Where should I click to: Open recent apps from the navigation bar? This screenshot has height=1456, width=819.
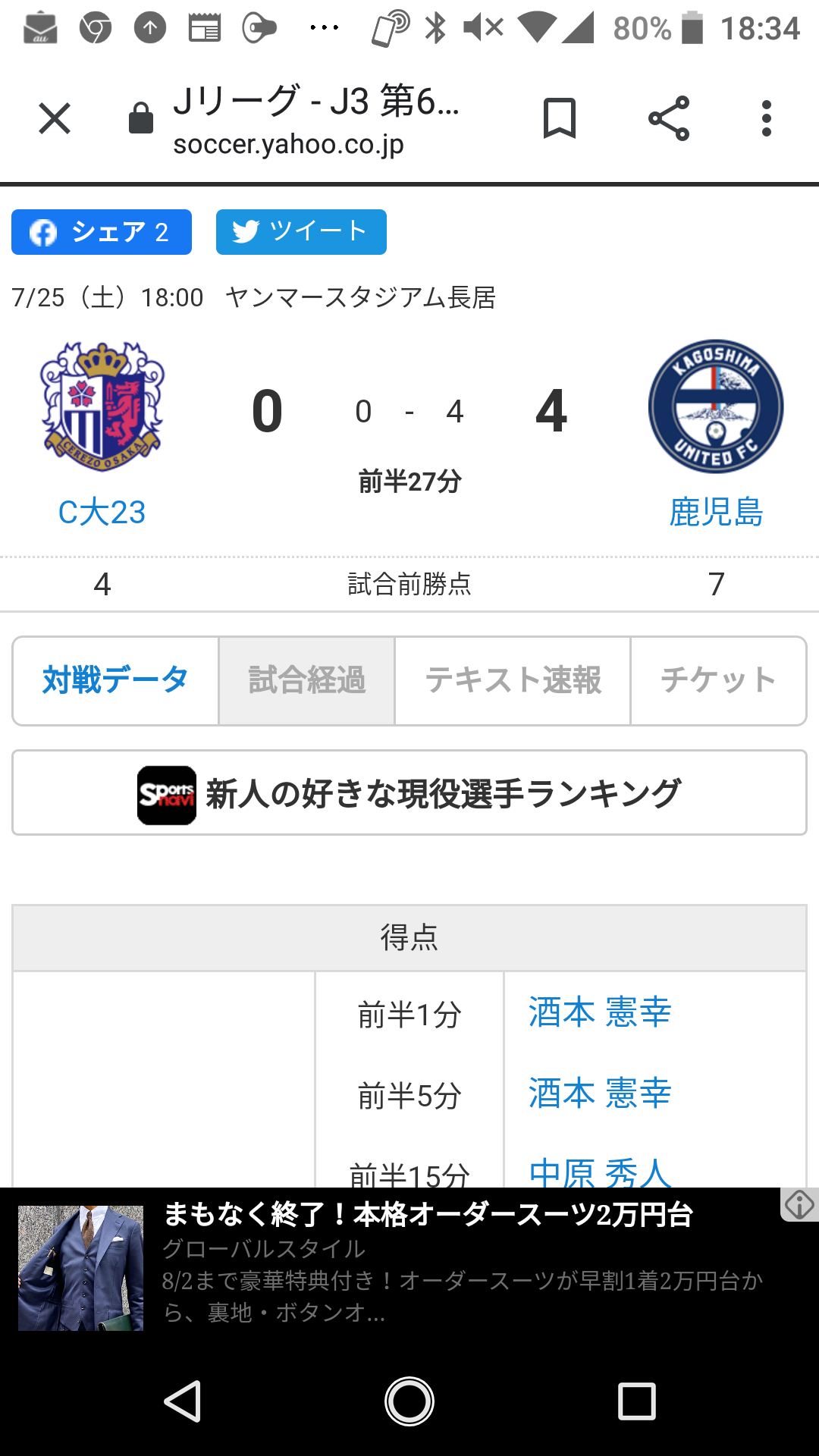637,1401
